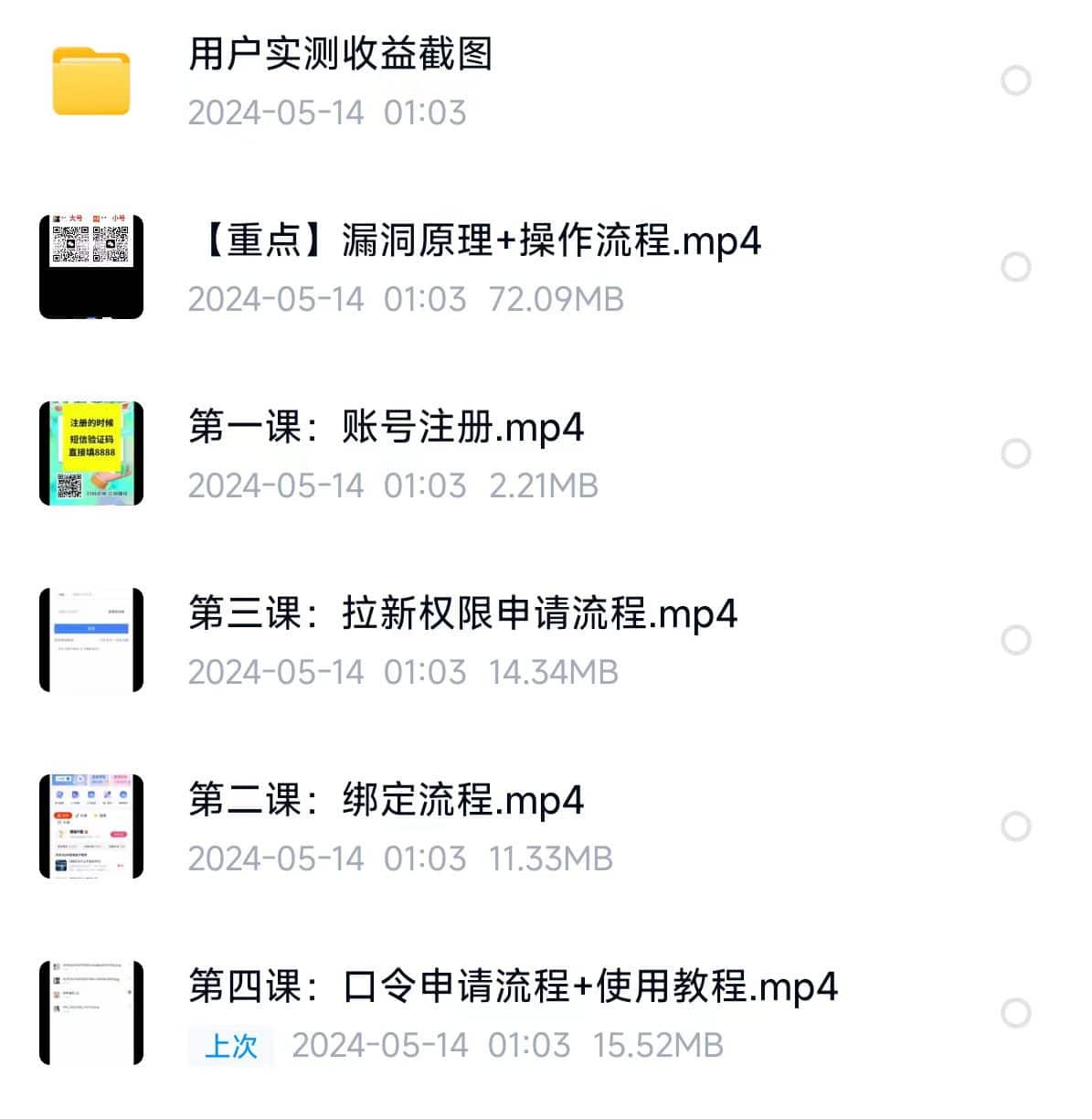Click the thumbnail of 第三课：拉新权限申请流程.mp4
Image resolution: width=1092 pixels, height=1119 pixels.
click(89, 639)
